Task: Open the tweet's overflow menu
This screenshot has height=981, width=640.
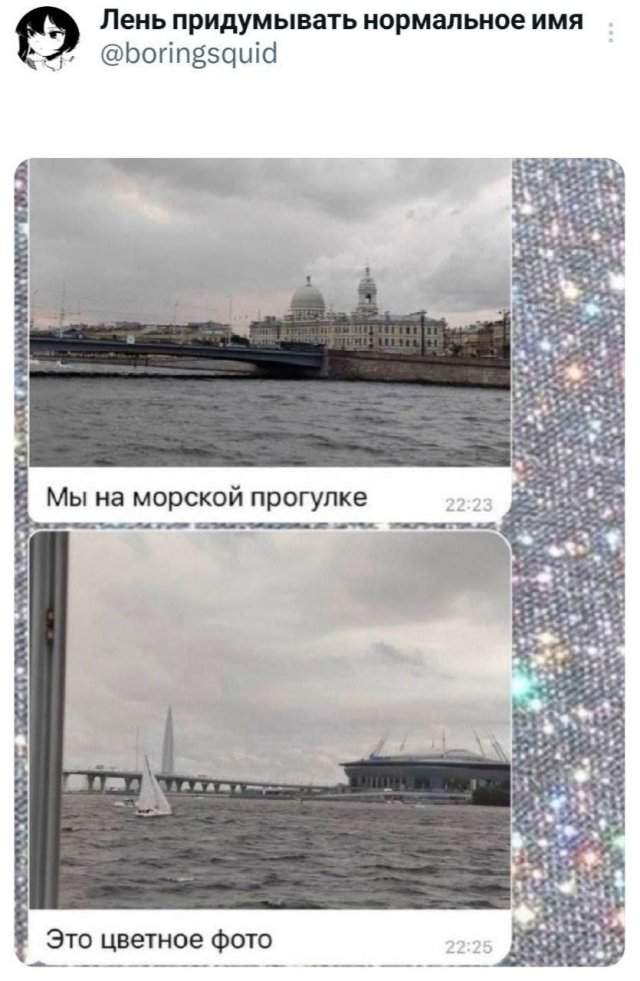Action: (611, 35)
